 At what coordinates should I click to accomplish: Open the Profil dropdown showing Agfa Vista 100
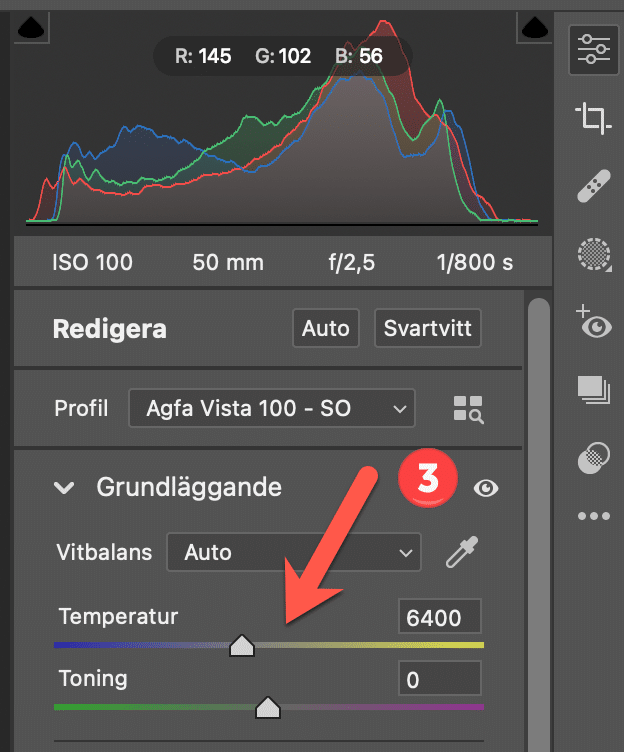point(271,408)
